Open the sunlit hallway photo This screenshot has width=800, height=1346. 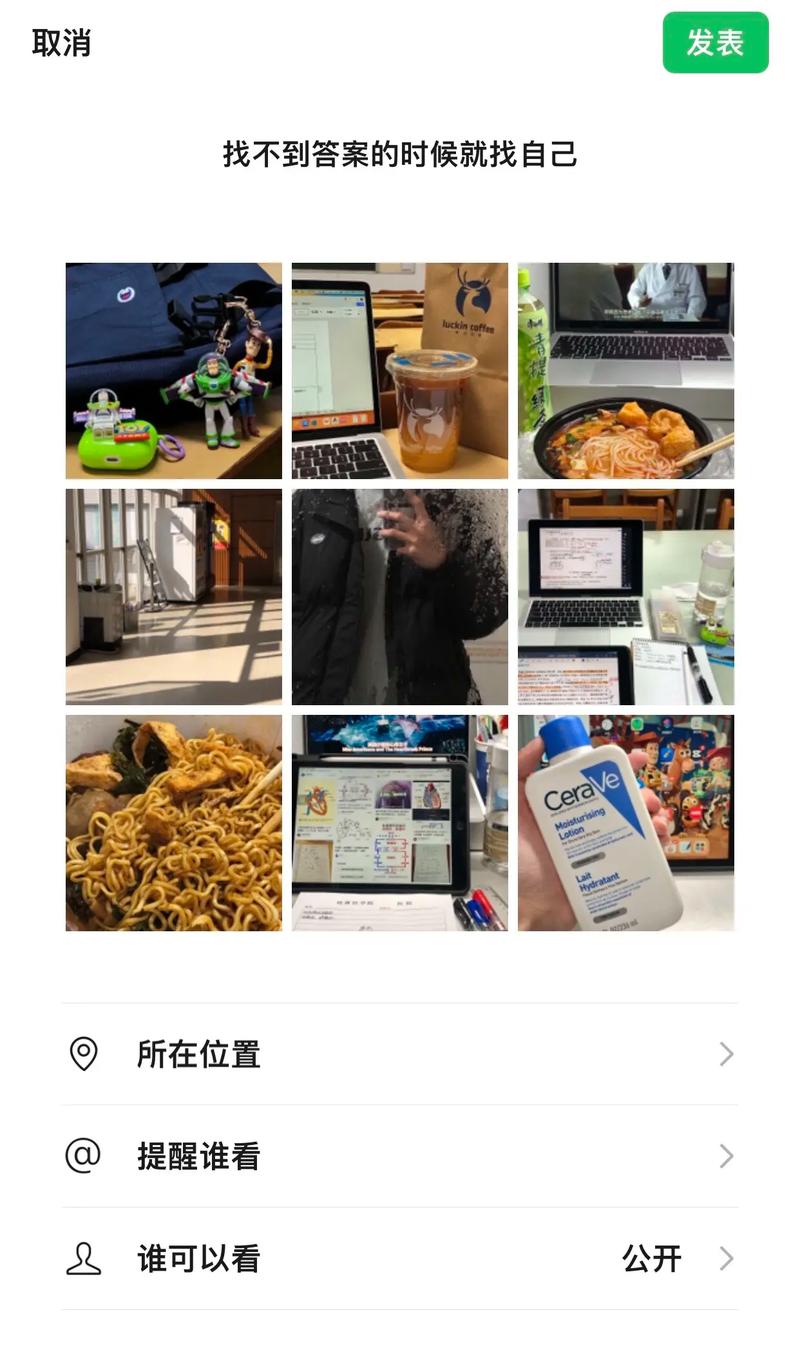[173, 596]
